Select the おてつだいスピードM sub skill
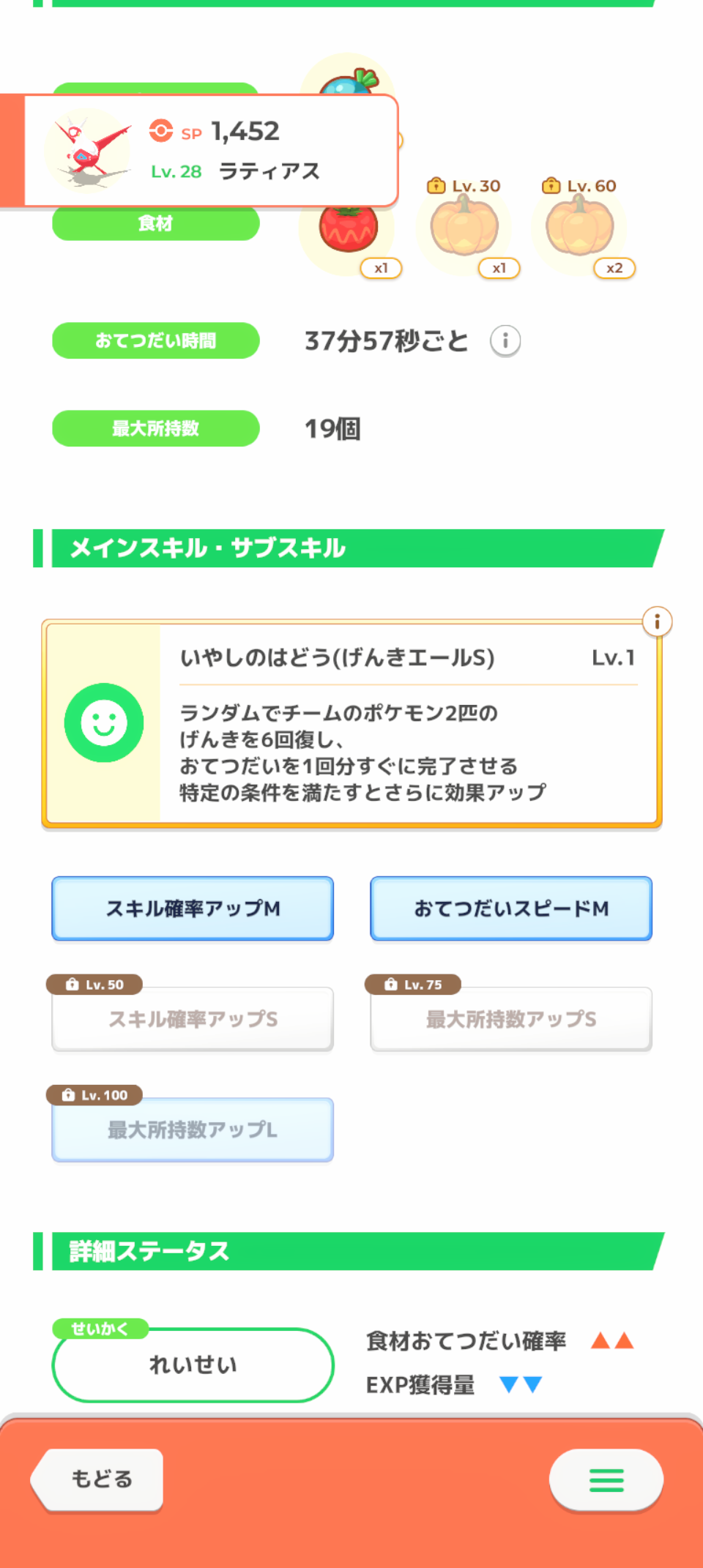Viewport: 703px width, 1568px height. (510, 908)
